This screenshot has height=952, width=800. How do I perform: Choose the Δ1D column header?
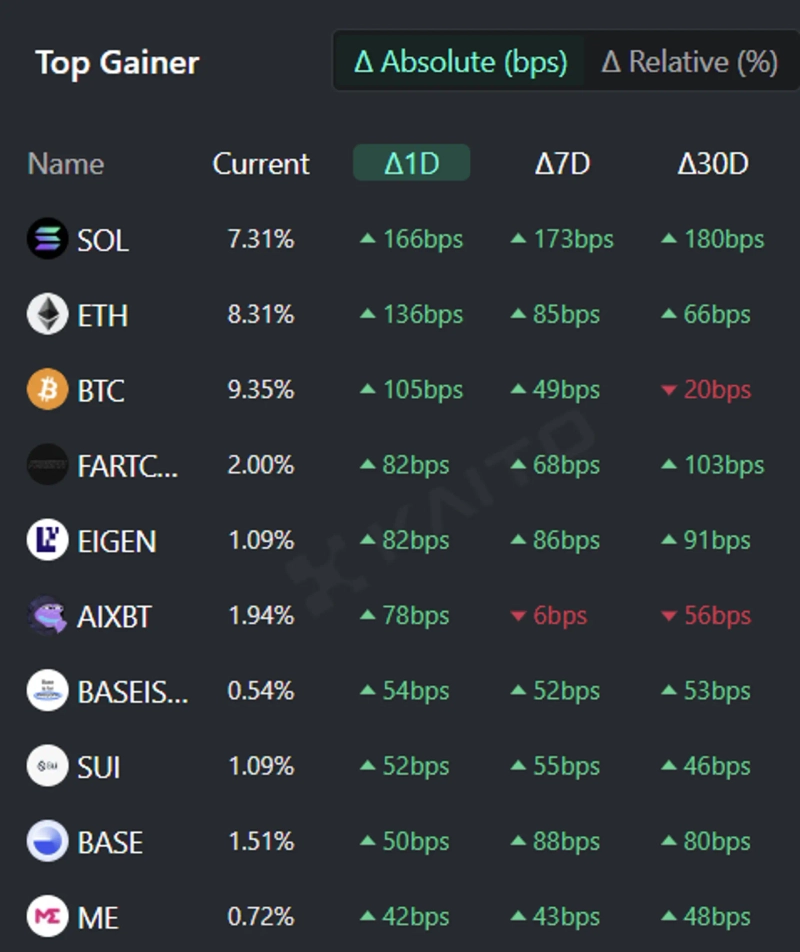[x=411, y=164]
